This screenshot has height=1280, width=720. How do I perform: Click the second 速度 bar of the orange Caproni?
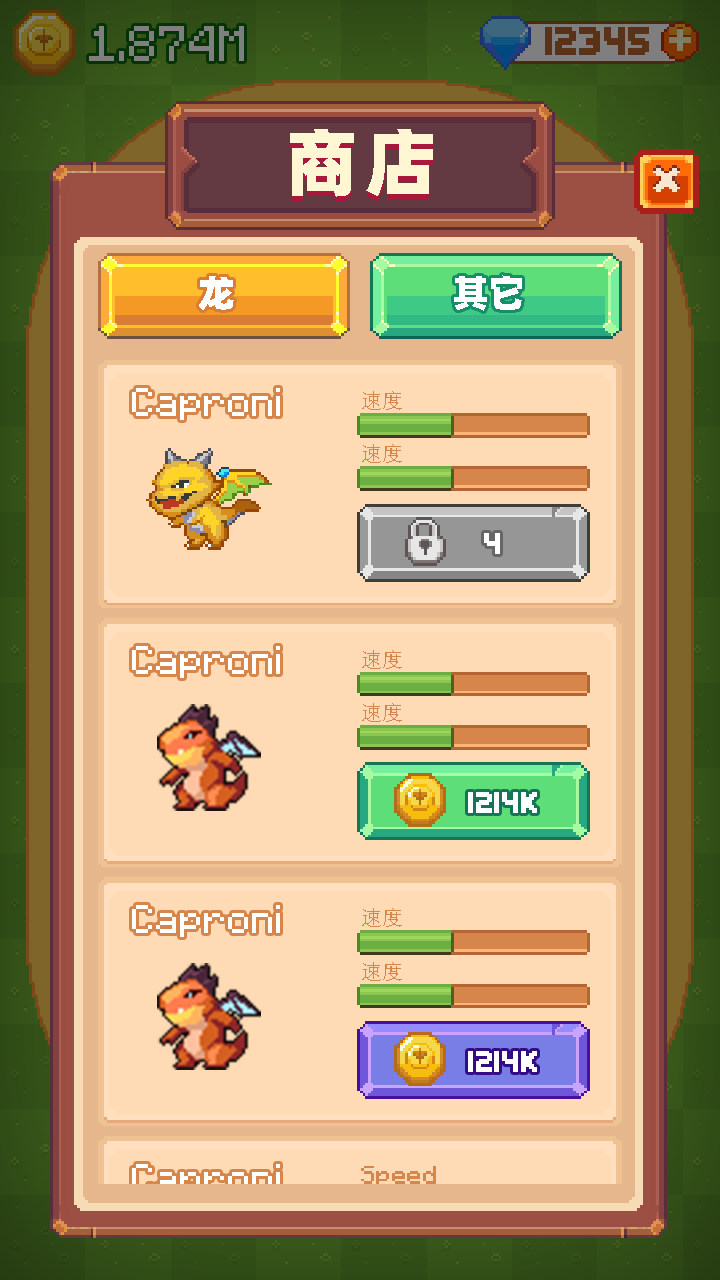tap(472, 737)
